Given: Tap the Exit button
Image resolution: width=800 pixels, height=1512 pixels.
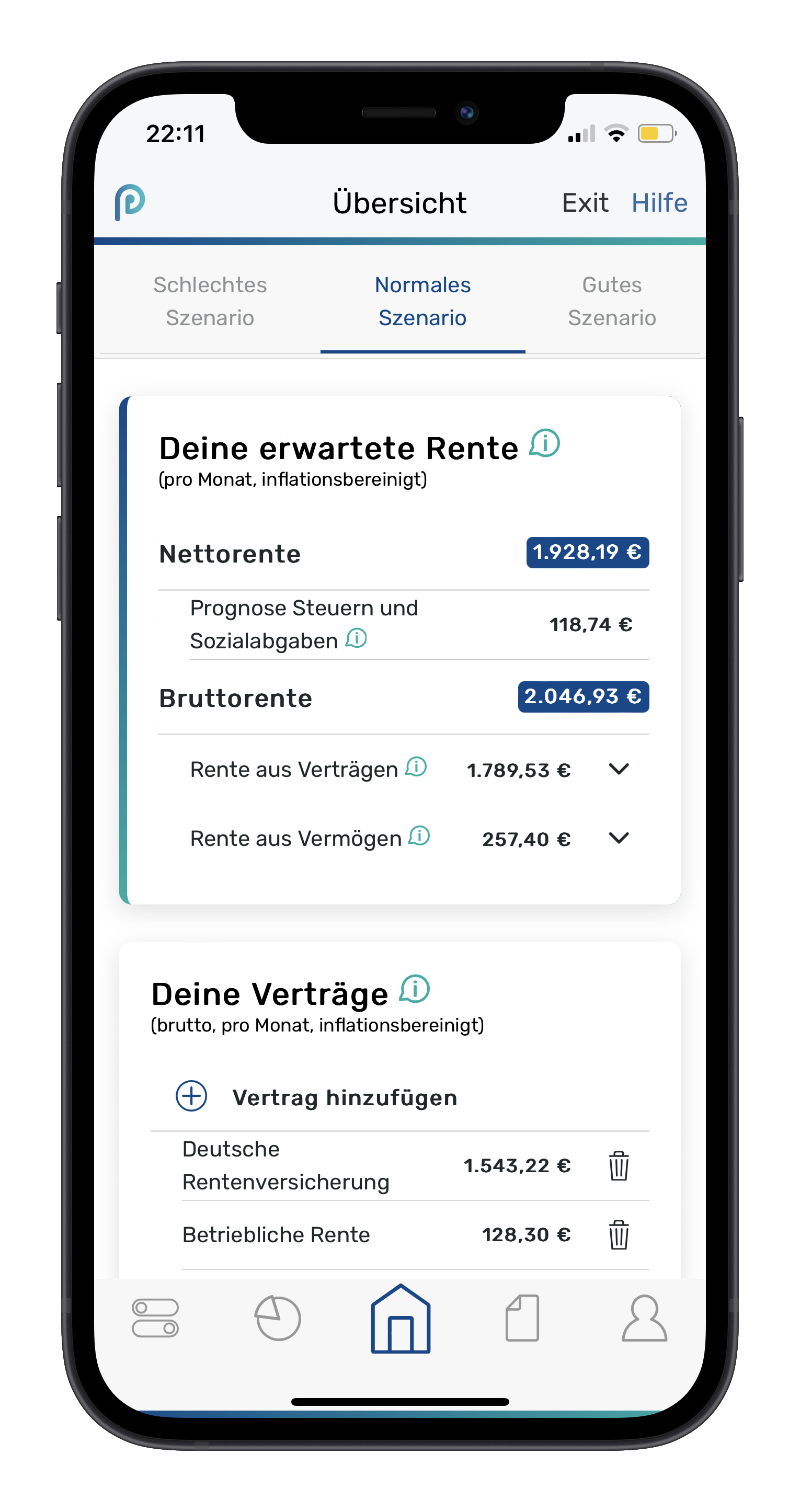Looking at the screenshot, I should tap(585, 203).
